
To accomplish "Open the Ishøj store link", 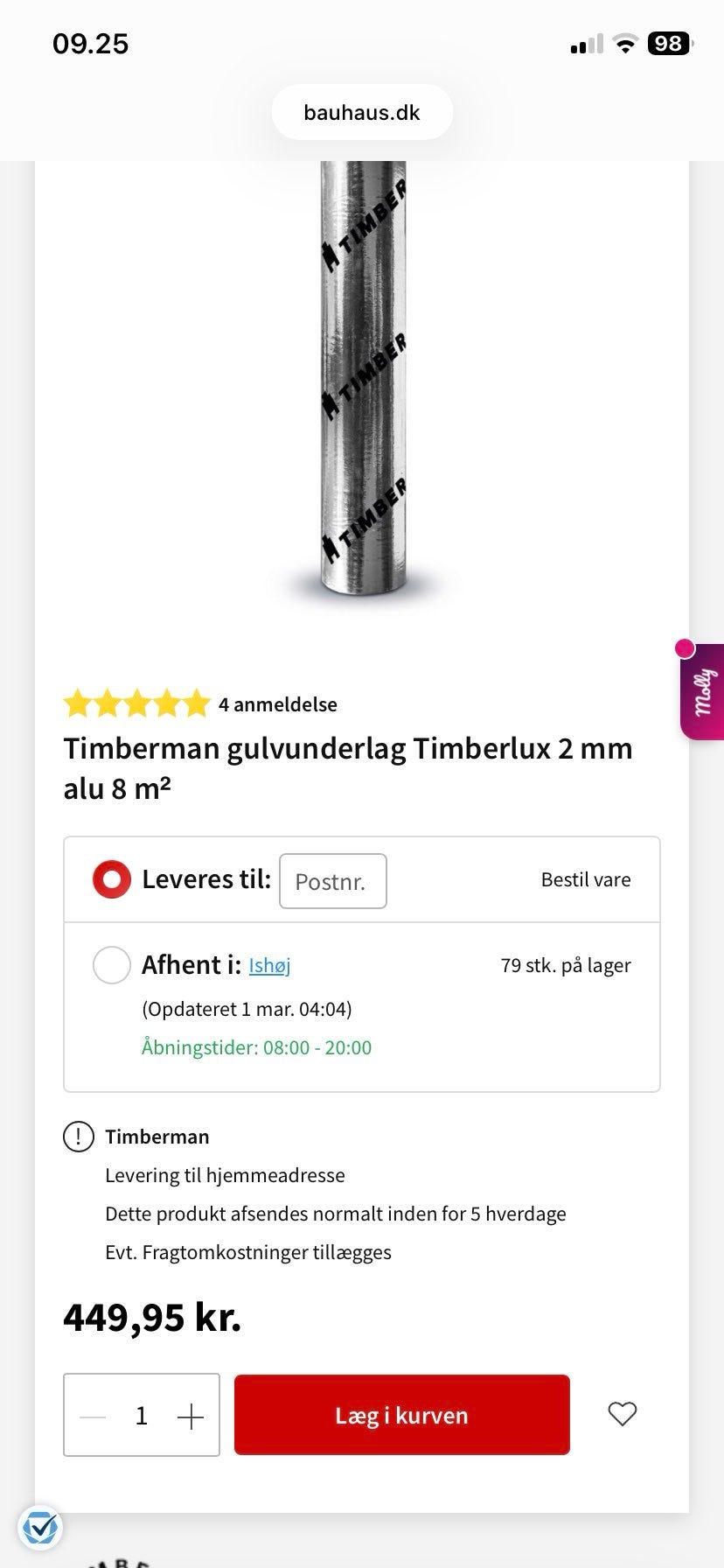I will pos(269,965).
